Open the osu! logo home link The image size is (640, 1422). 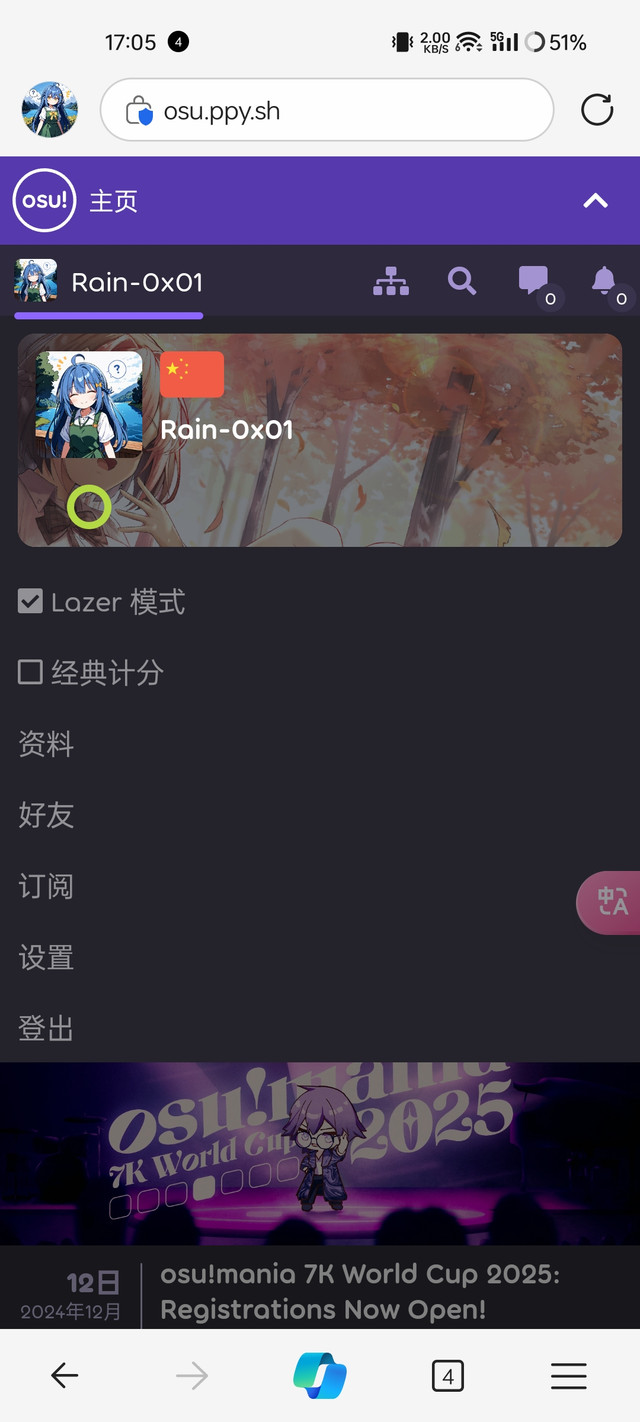point(45,201)
